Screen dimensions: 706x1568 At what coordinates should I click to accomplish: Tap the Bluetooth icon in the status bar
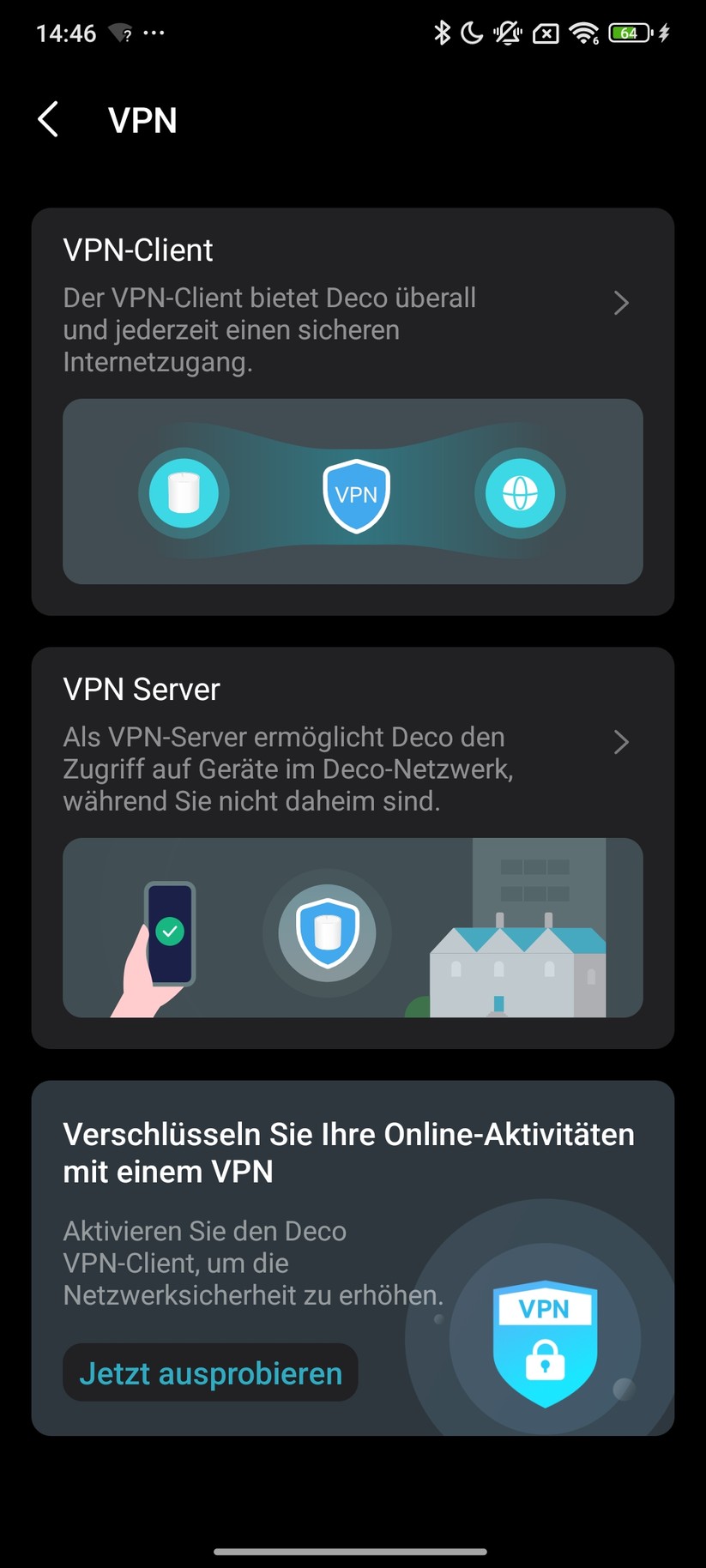click(444, 33)
